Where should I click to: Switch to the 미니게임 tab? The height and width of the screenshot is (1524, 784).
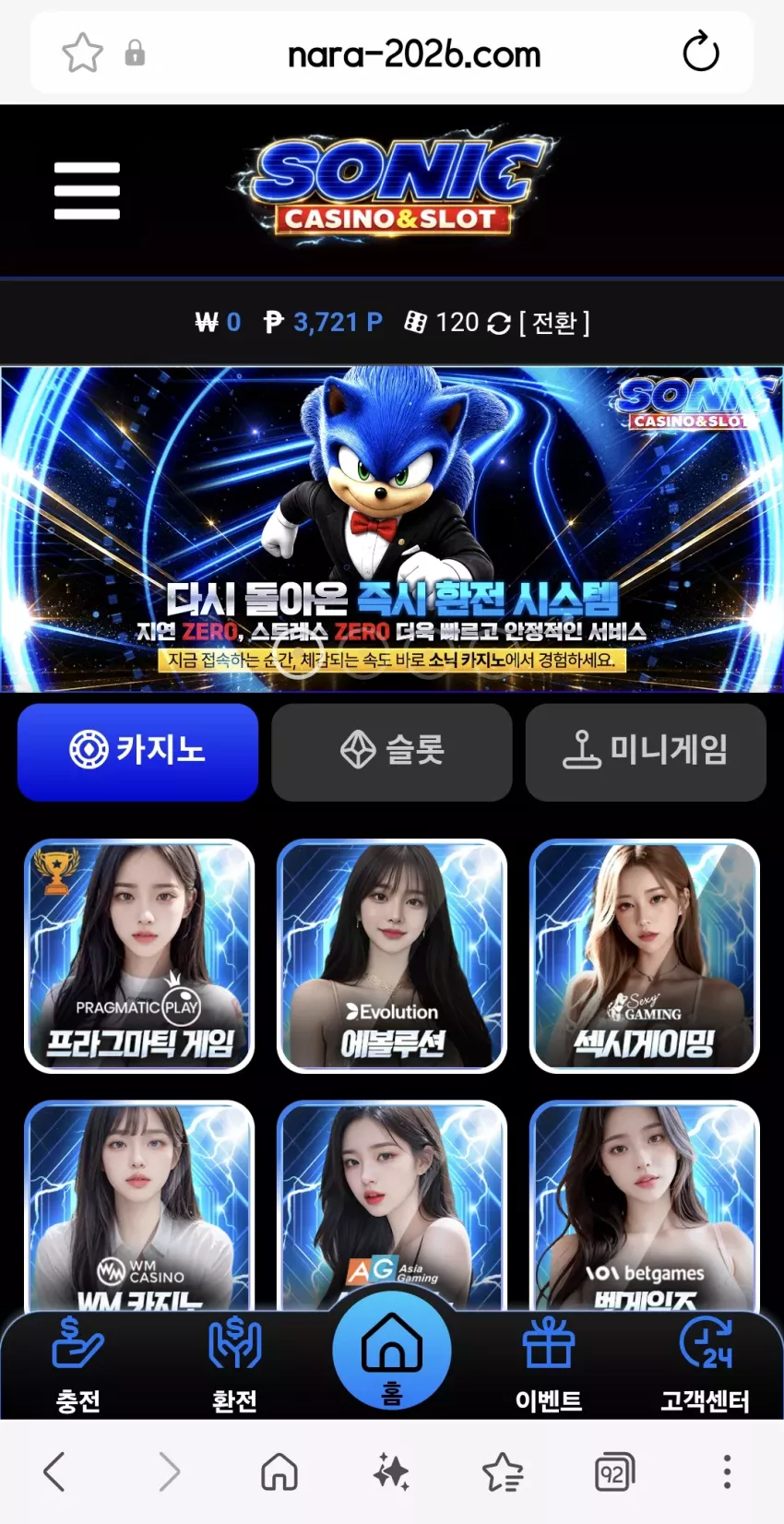(646, 752)
